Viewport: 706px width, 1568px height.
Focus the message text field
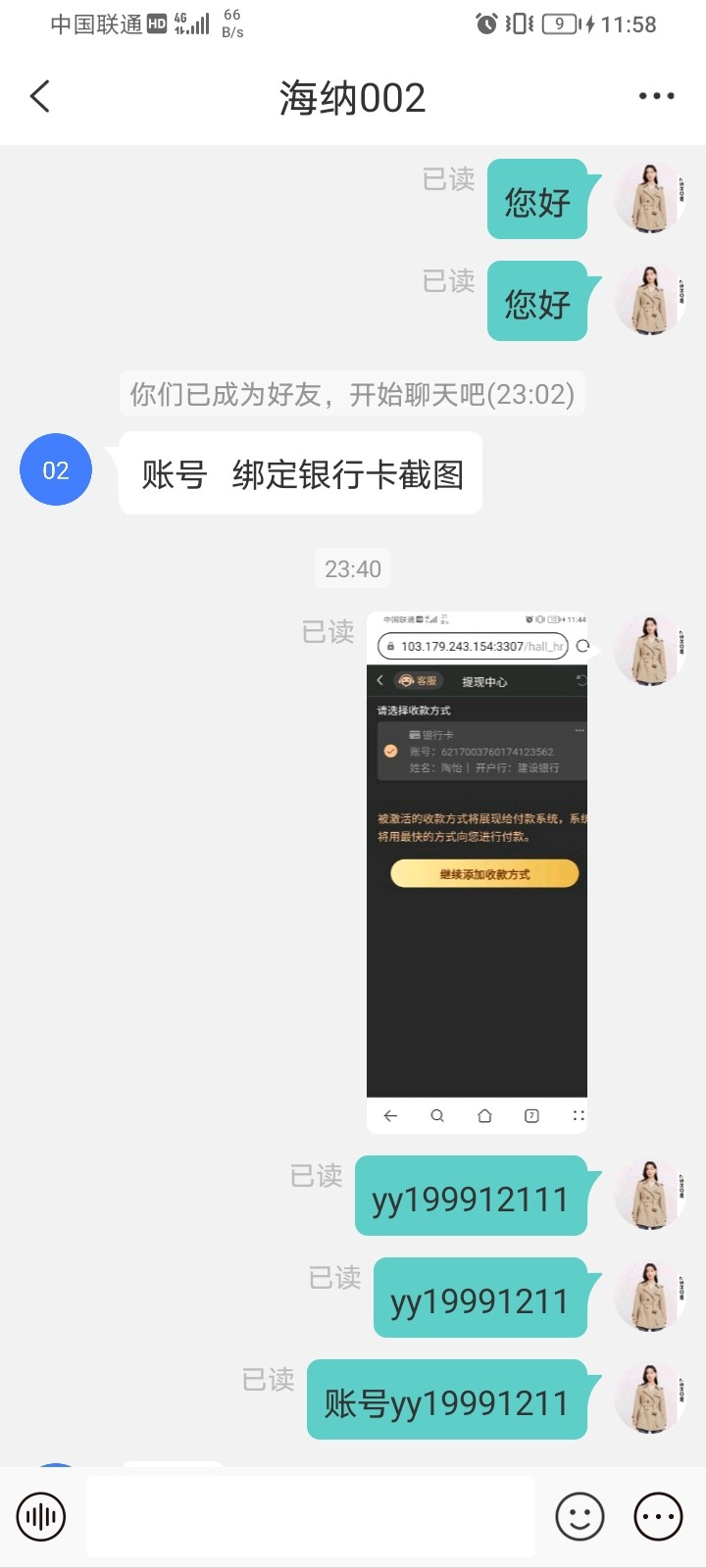(311, 1517)
